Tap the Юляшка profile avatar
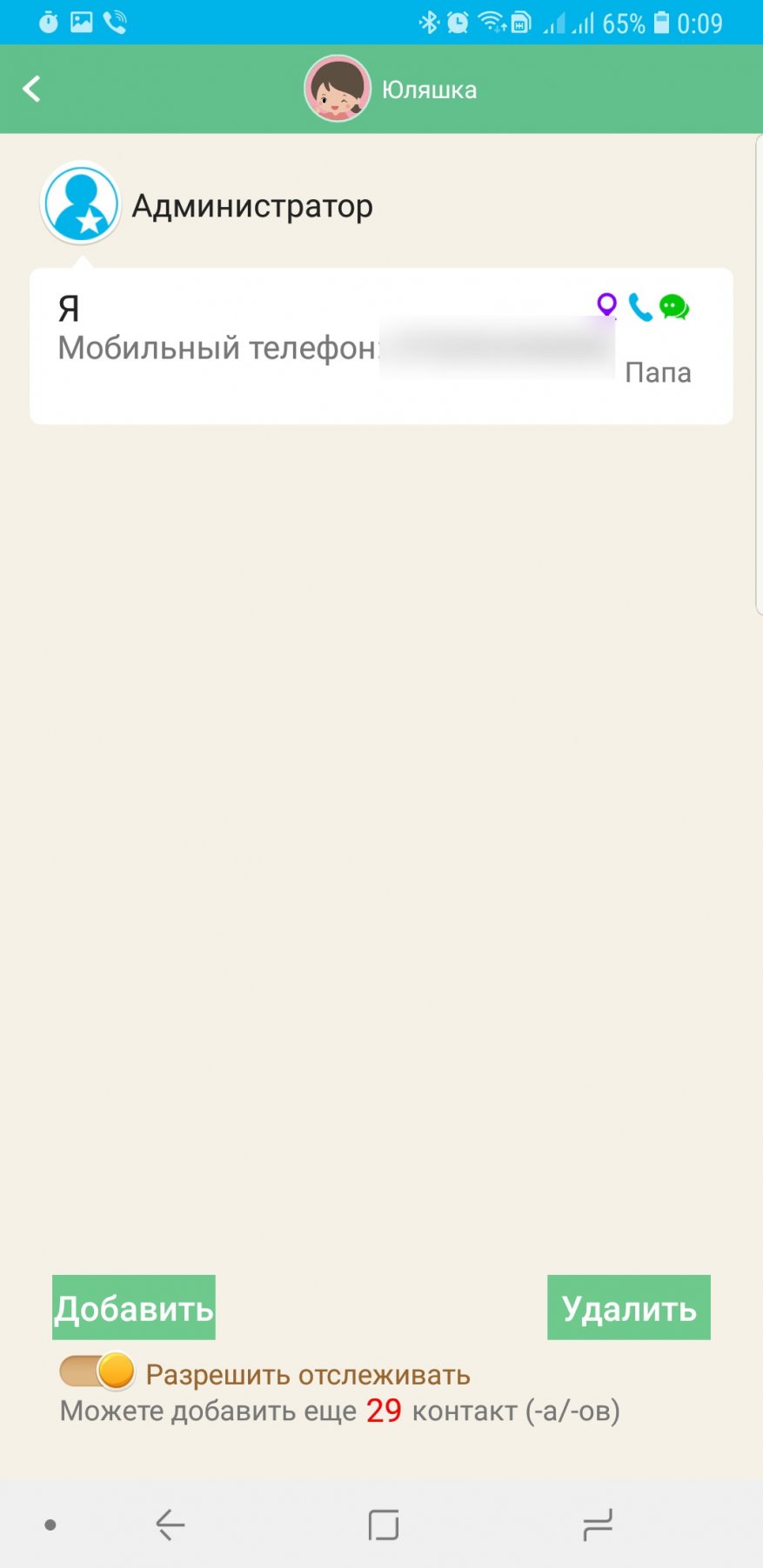 click(x=338, y=89)
